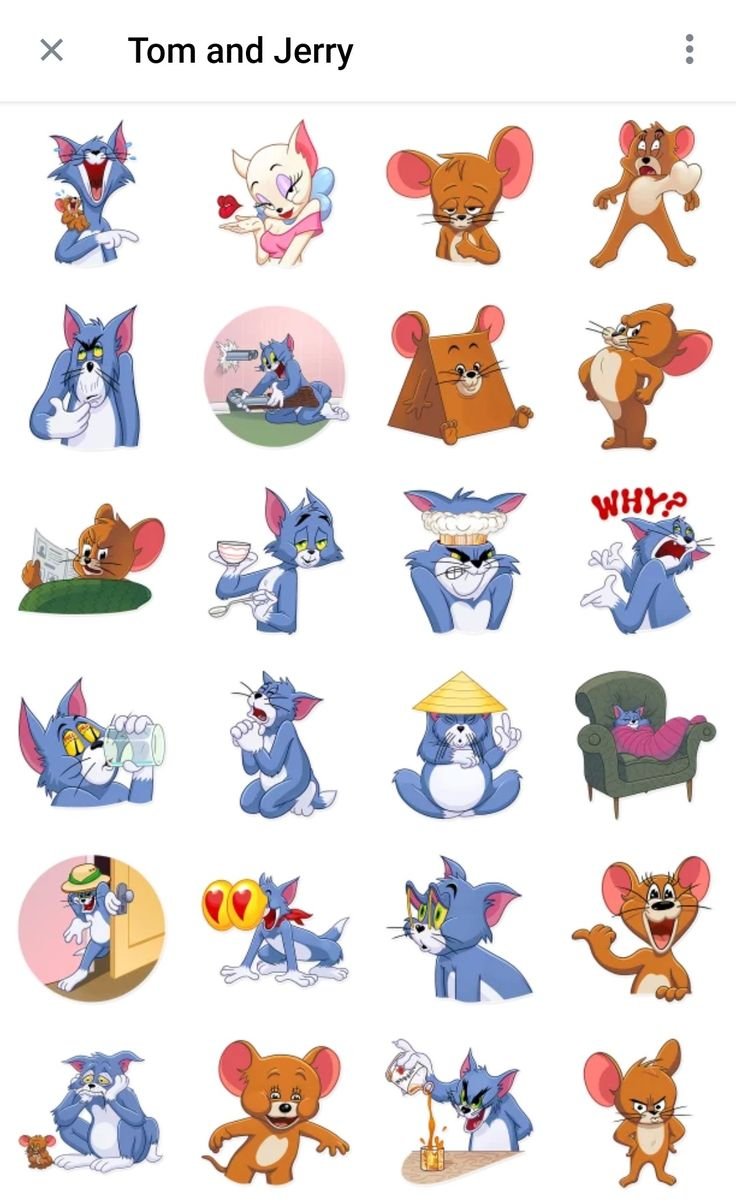Pick Tom pouring drink from jug sticker
This screenshot has width=736, height=1202.
click(459, 1111)
